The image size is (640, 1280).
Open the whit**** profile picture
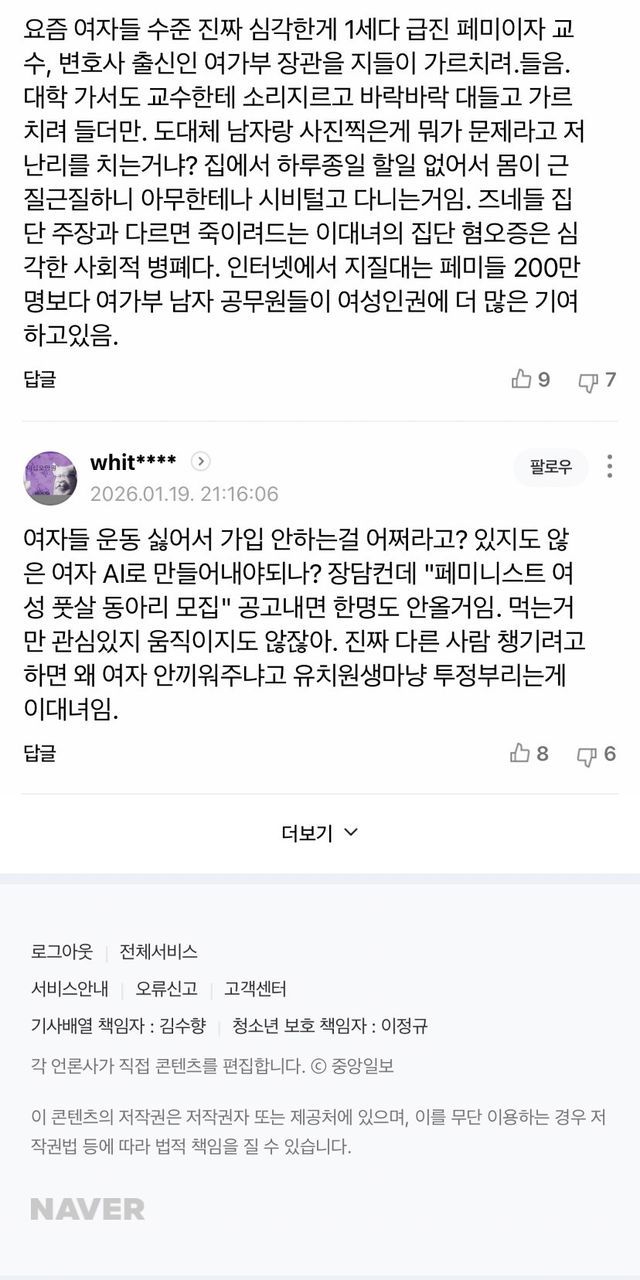(50, 478)
